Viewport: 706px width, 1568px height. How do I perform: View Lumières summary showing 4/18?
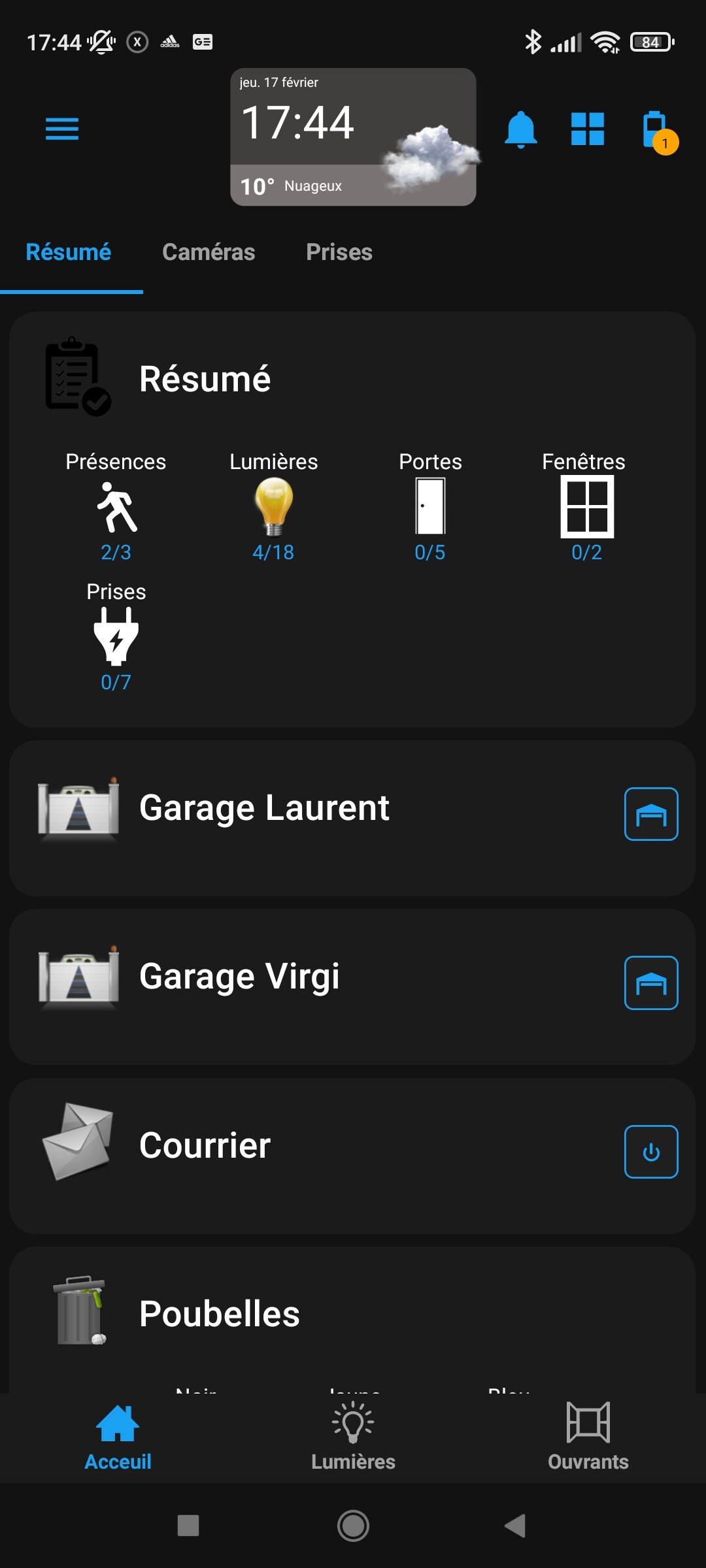(273, 508)
